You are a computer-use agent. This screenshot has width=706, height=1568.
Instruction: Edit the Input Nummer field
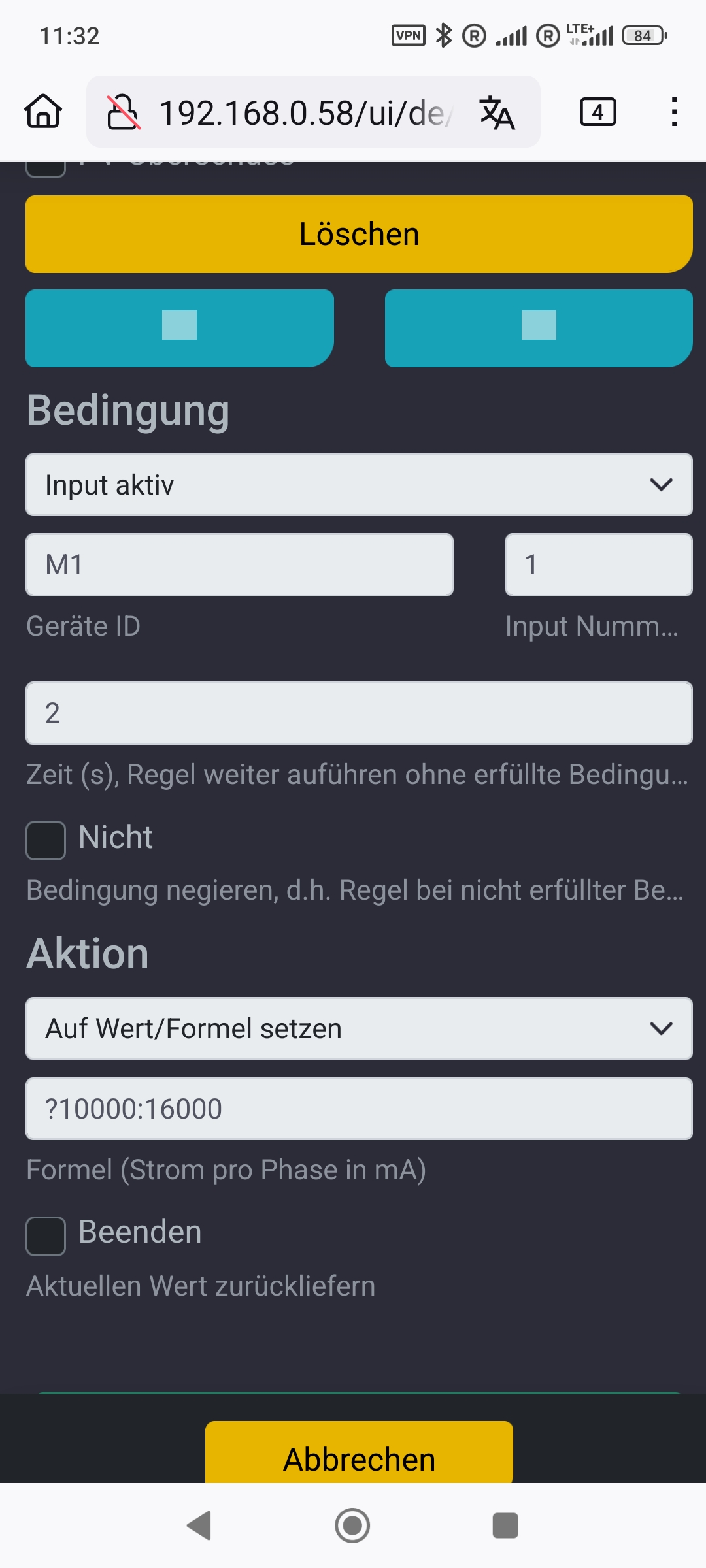[599, 565]
